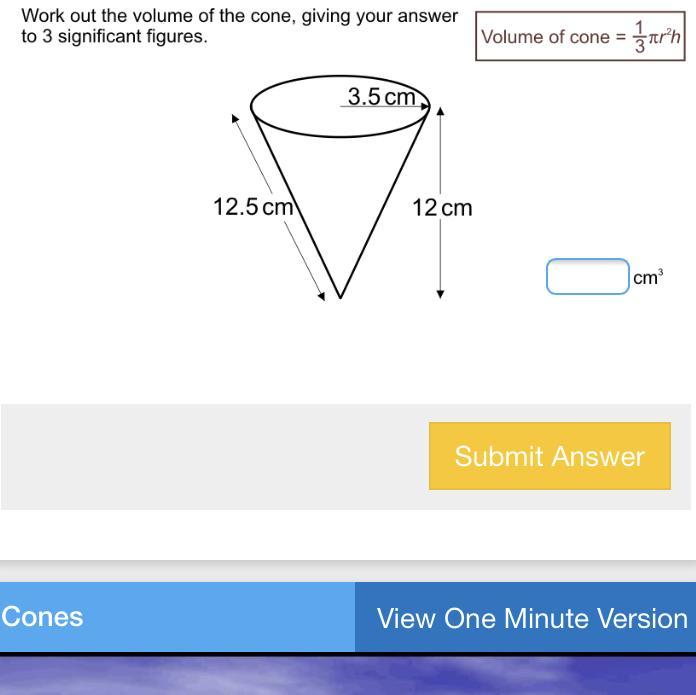The image size is (696, 695).
Task: Tap the cm³ answer input box
Action: pos(588,276)
